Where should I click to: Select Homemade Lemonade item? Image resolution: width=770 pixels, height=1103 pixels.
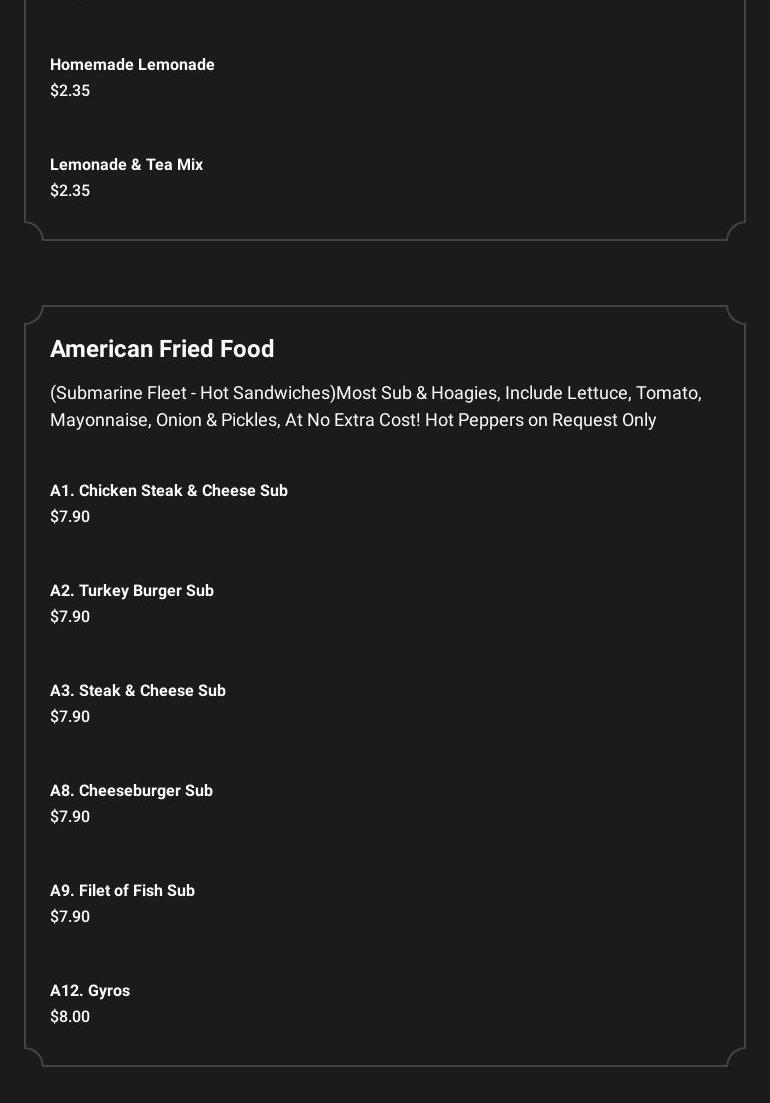tap(132, 65)
